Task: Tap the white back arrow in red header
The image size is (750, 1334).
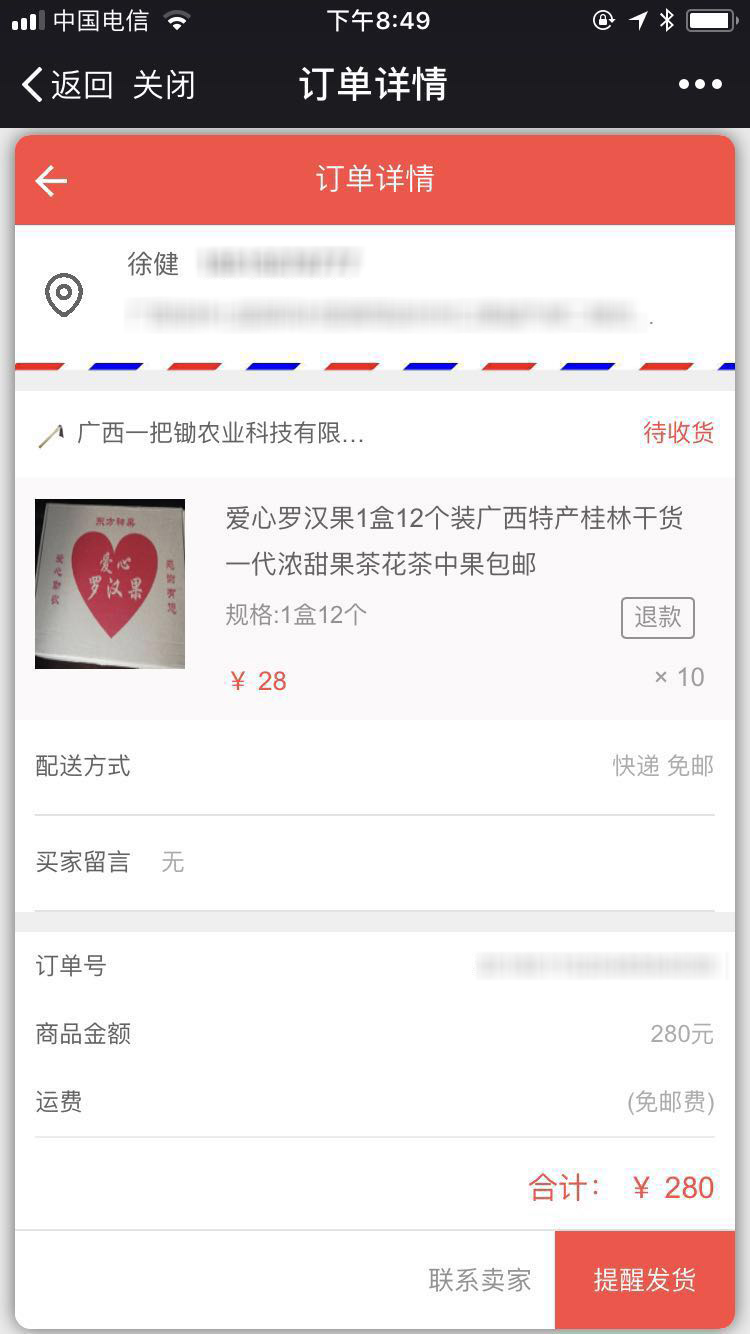Action: tap(48, 180)
